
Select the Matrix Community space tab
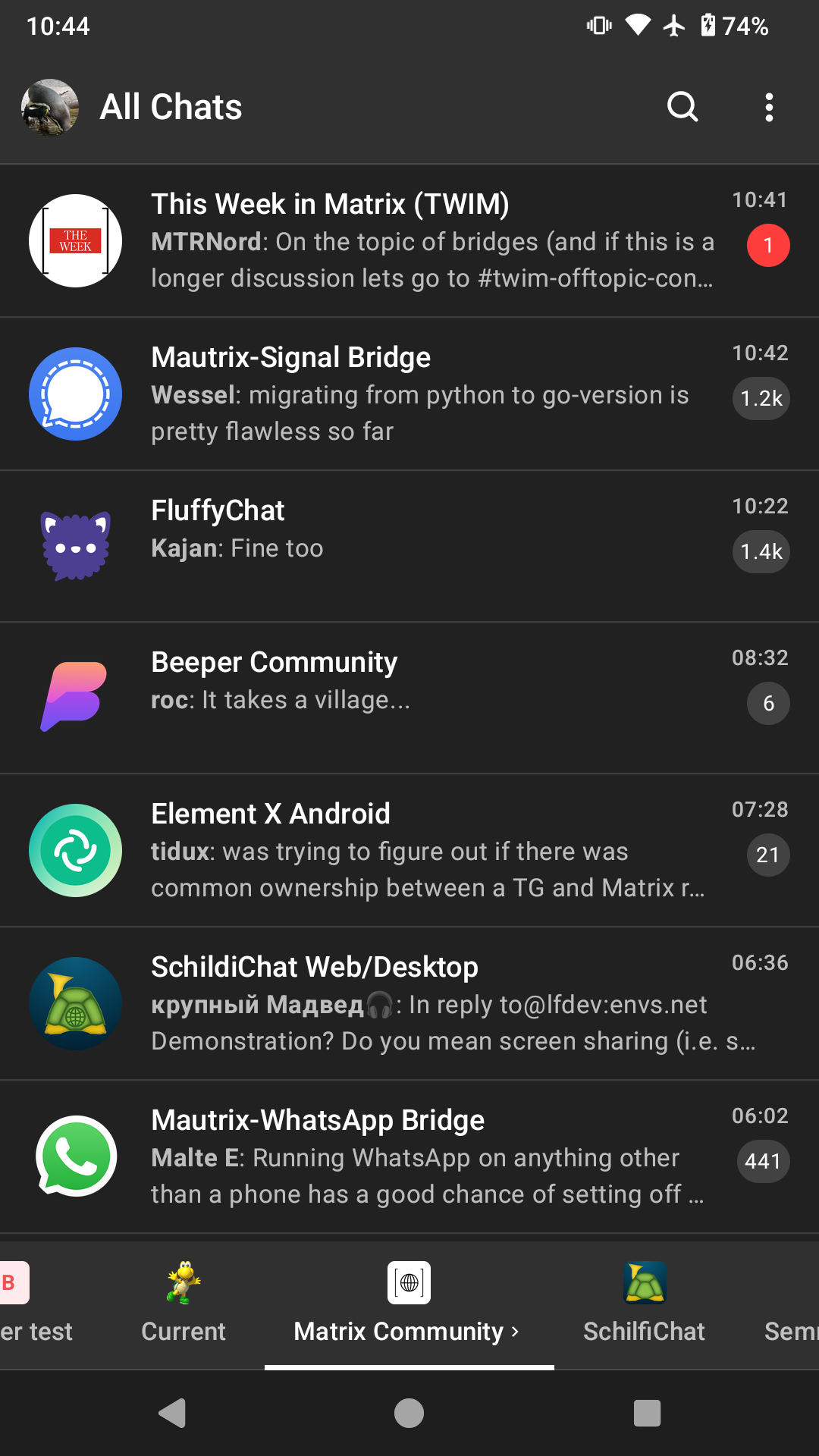(409, 1303)
